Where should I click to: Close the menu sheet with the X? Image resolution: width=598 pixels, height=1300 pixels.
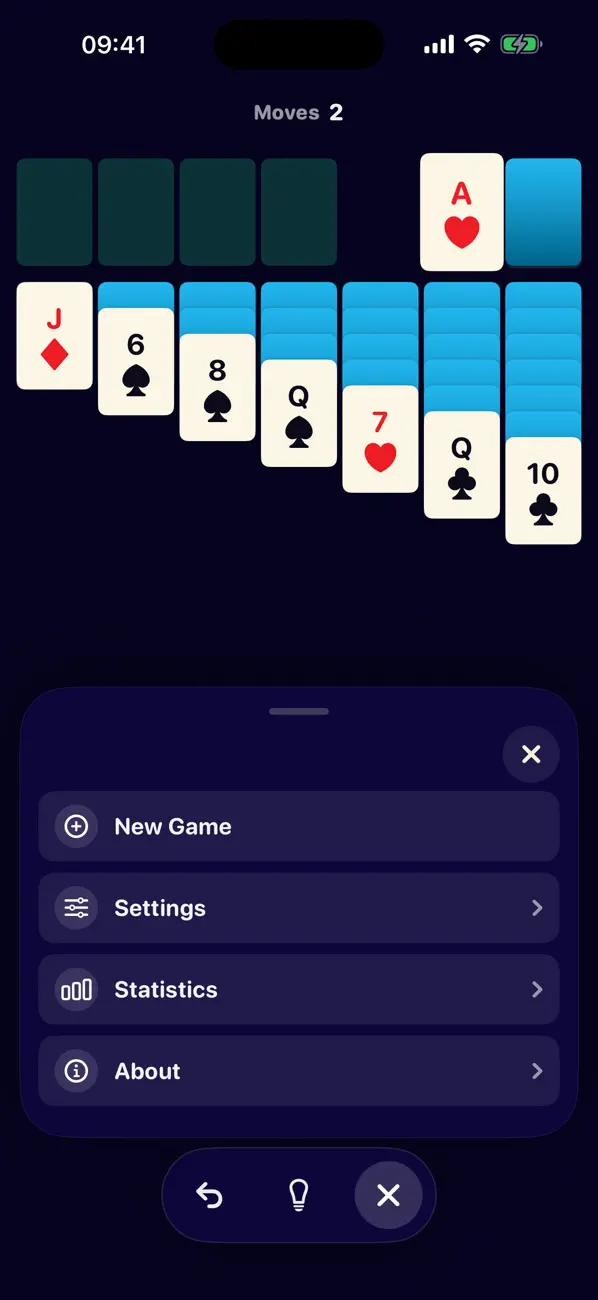[x=531, y=754]
